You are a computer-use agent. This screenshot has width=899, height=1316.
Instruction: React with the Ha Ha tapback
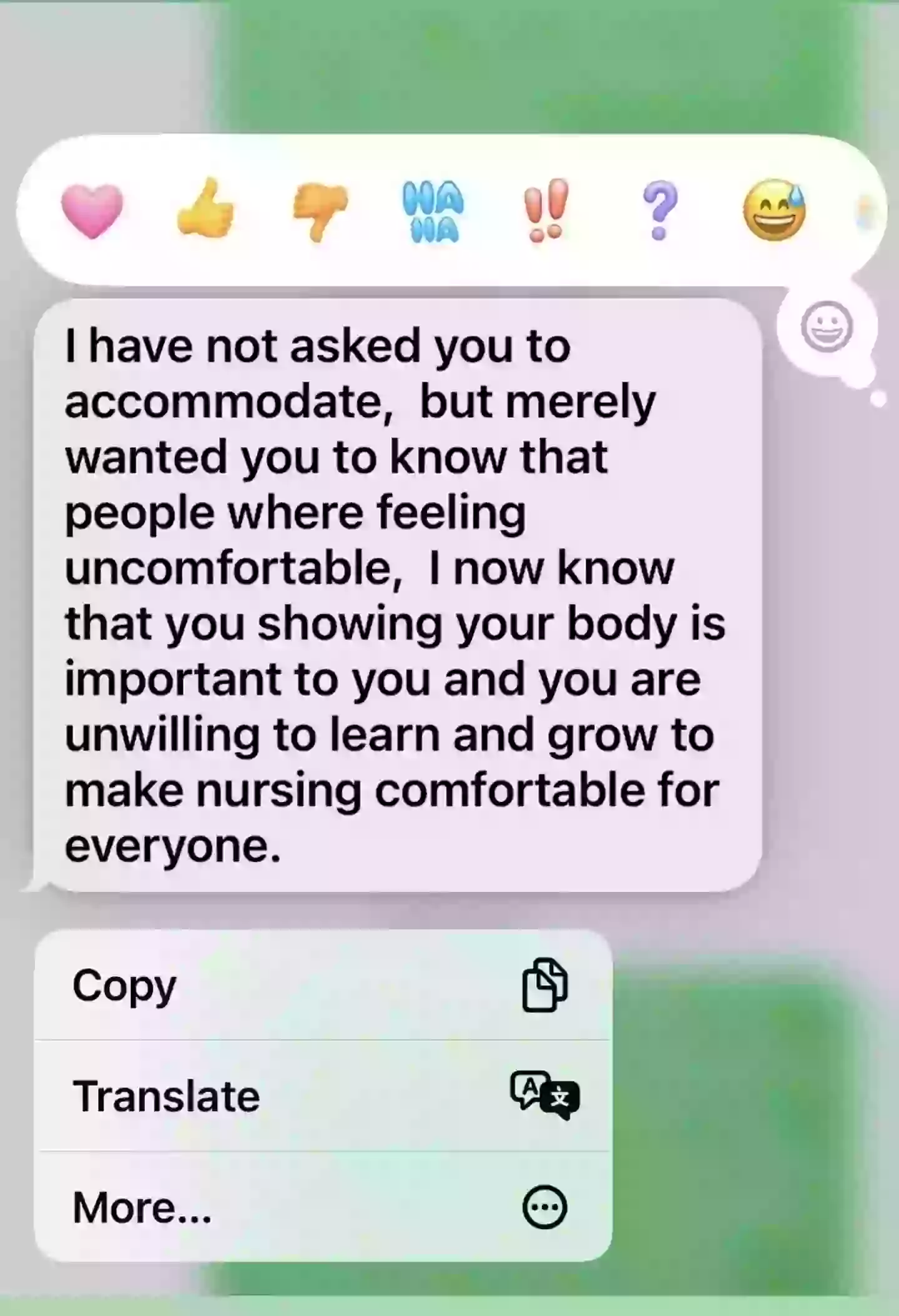click(433, 211)
